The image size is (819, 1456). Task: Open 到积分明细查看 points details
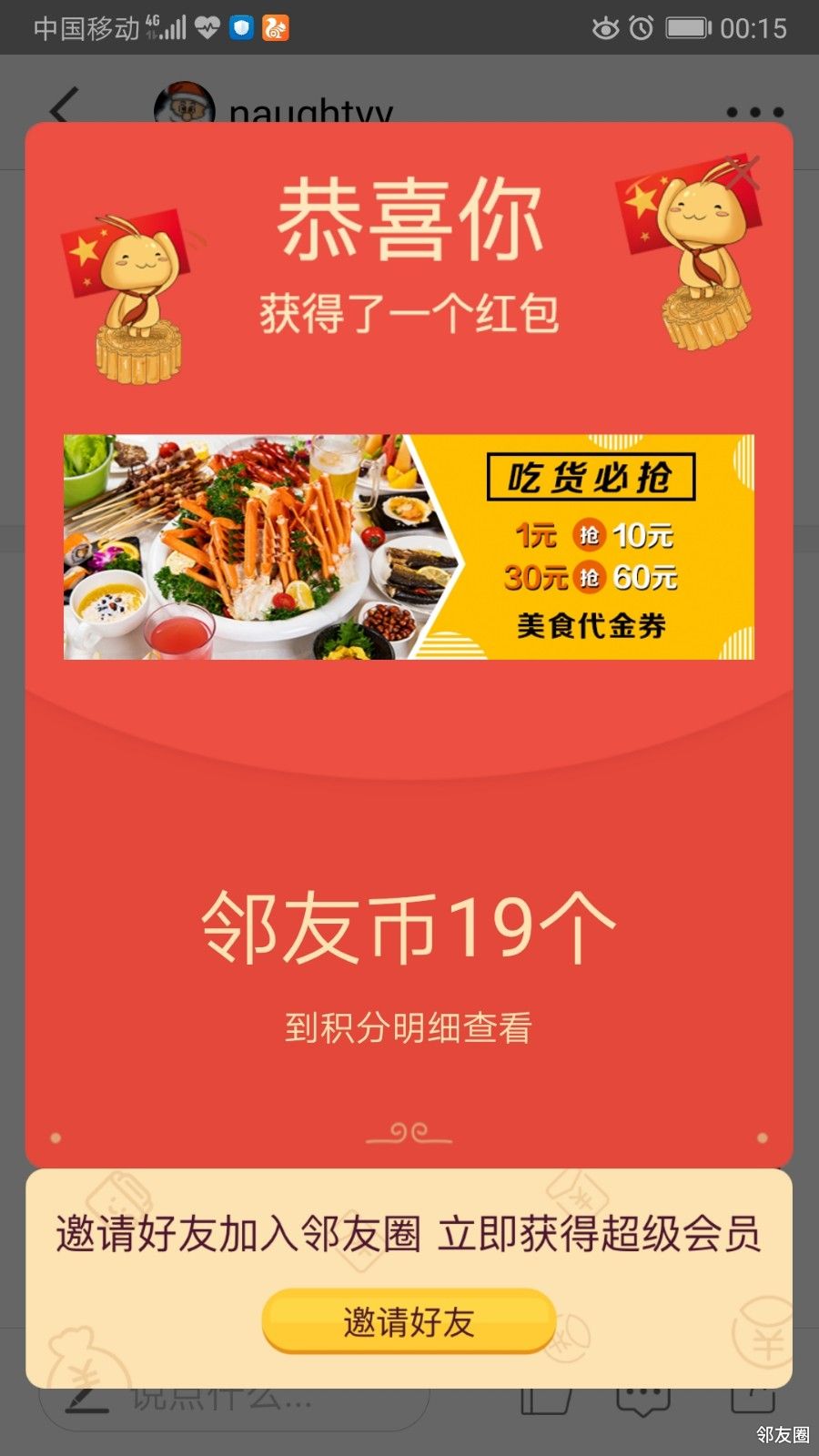(409, 1028)
